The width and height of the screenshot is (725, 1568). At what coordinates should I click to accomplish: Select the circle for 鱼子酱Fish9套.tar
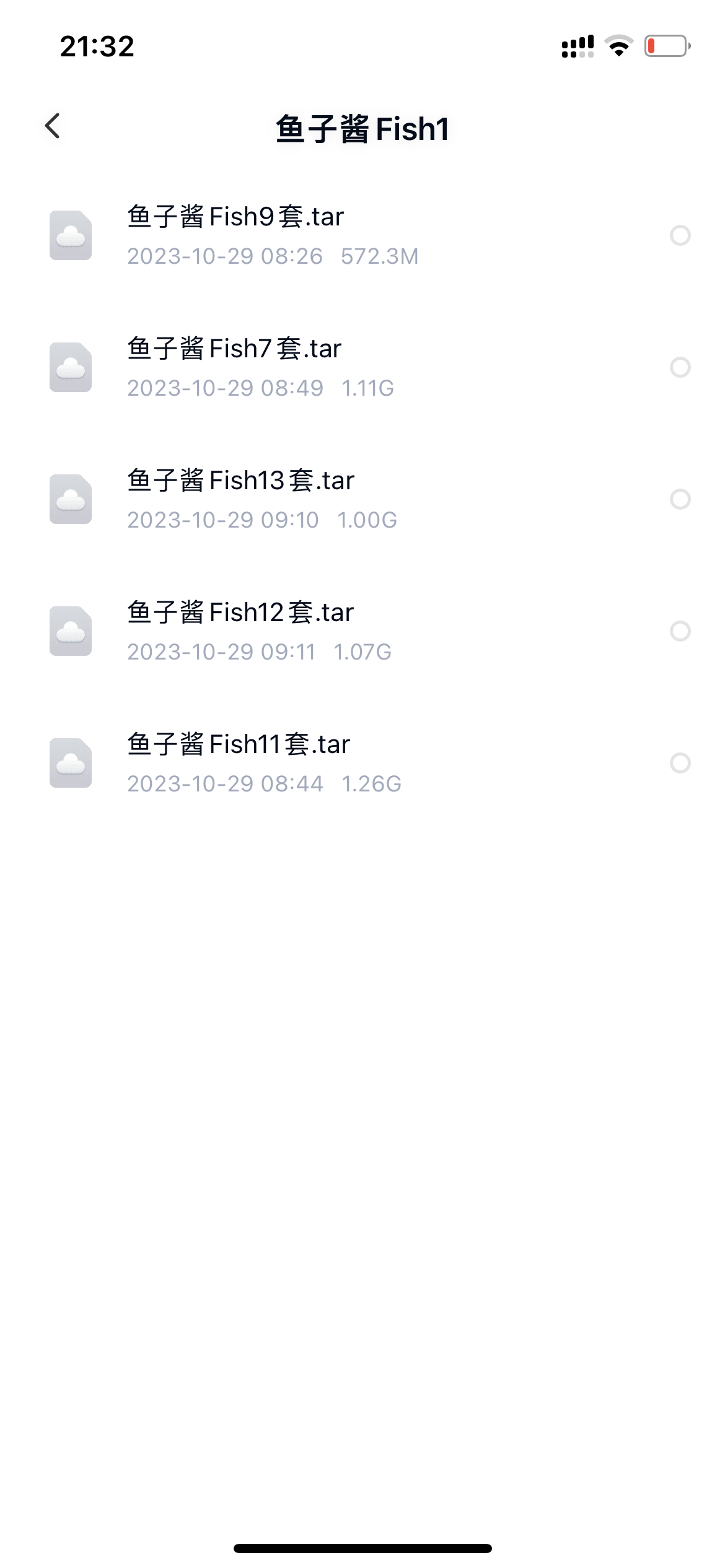coord(680,235)
